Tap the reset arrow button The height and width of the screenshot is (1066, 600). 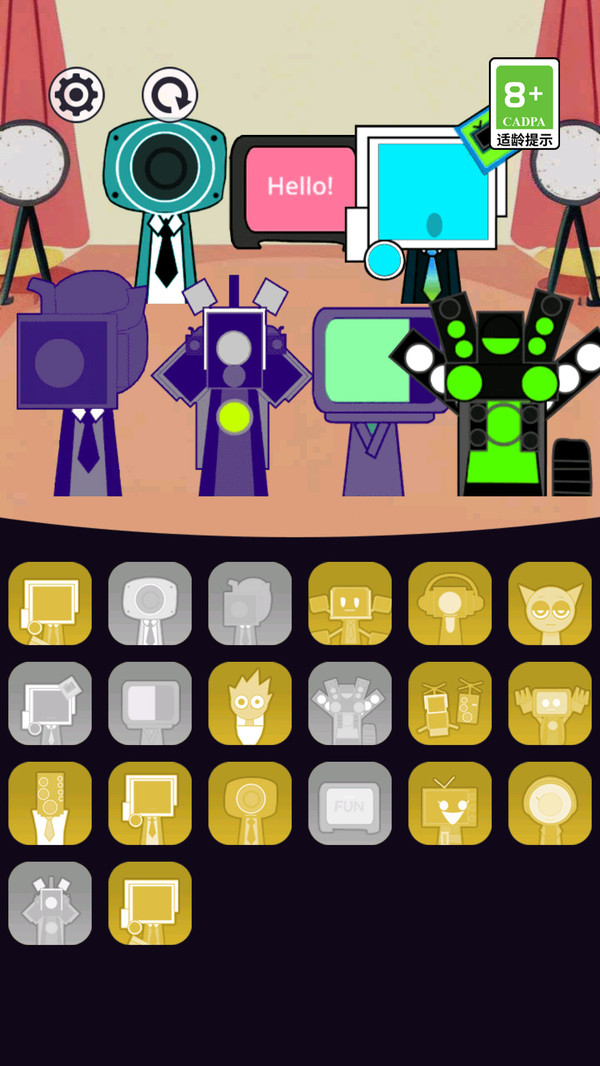pyautogui.click(x=170, y=94)
